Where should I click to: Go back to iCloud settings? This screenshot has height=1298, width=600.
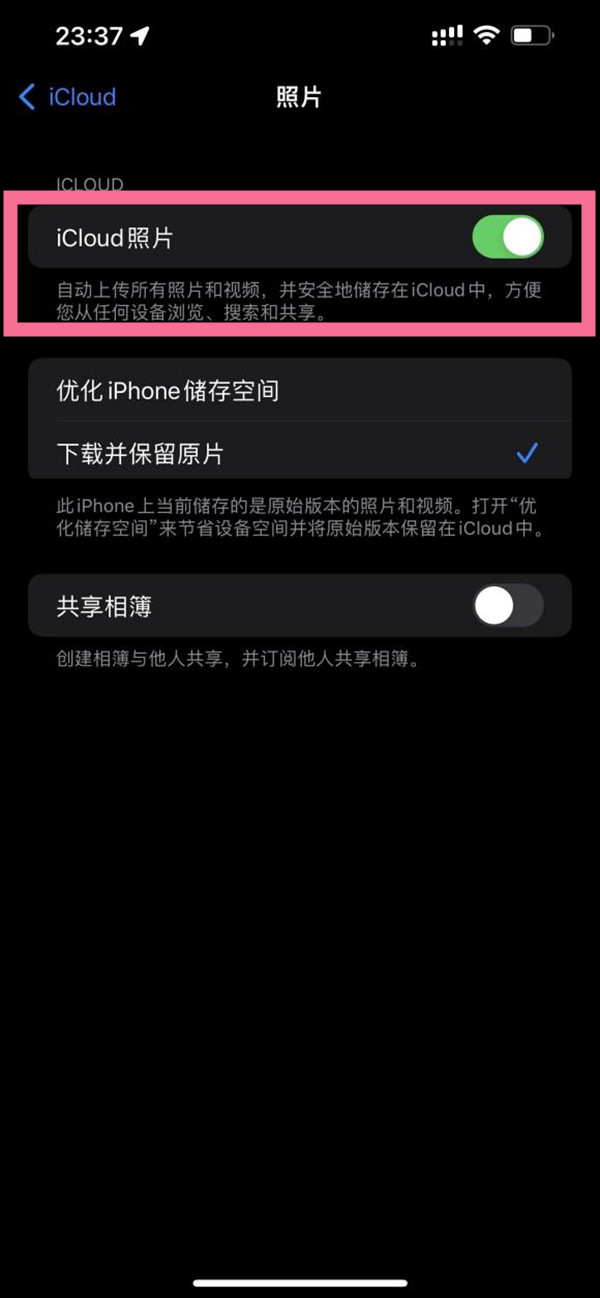[x=68, y=97]
